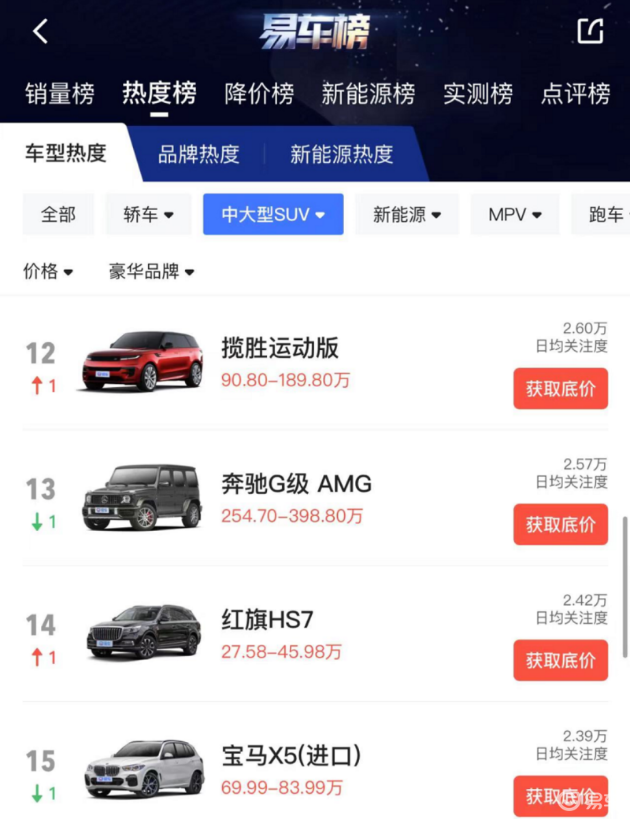The height and width of the screenshot is (819, 630).
Task: Expand the 中大型SUV dropdown
Action: (x=273, y=214)
